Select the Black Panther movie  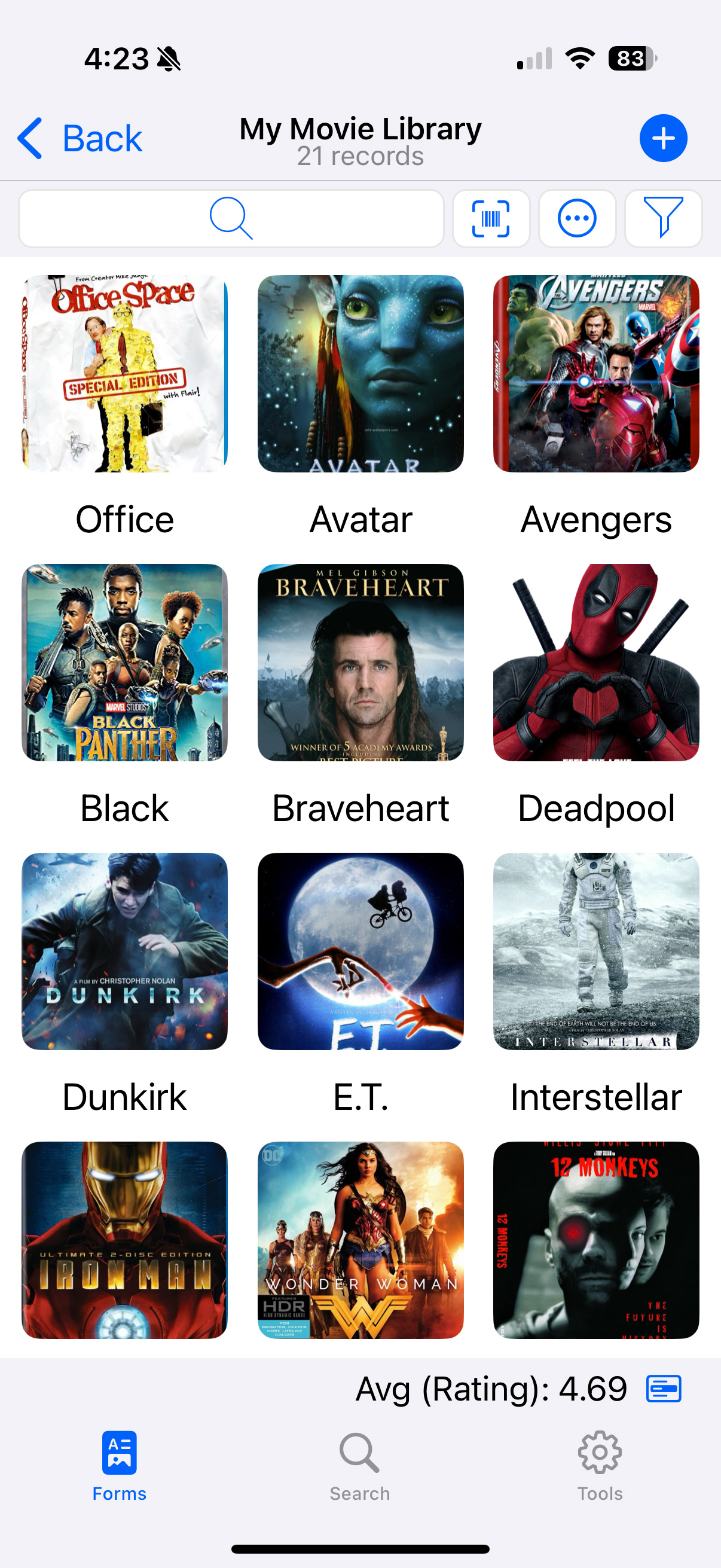coord(125,662)
